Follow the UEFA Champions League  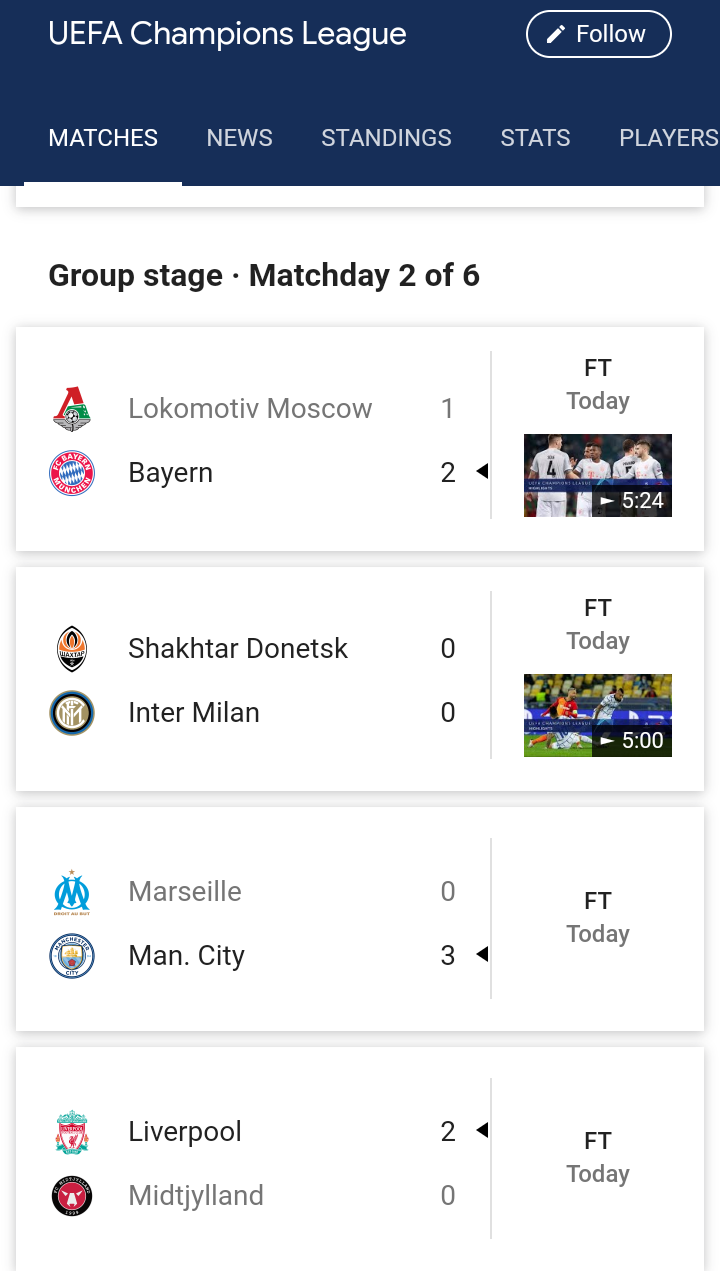tap(598, 34)
